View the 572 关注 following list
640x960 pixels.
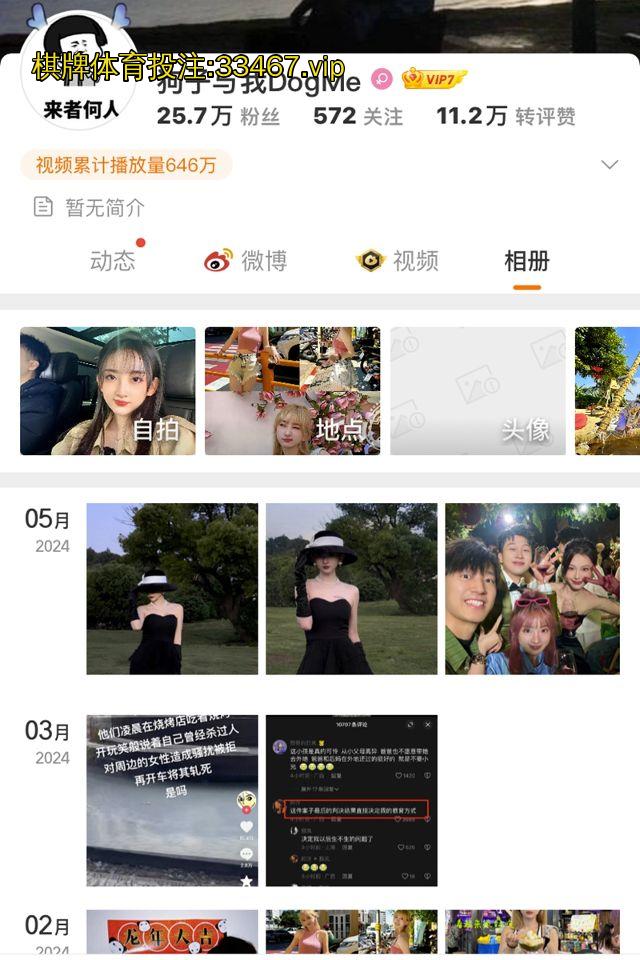(358, 116)
